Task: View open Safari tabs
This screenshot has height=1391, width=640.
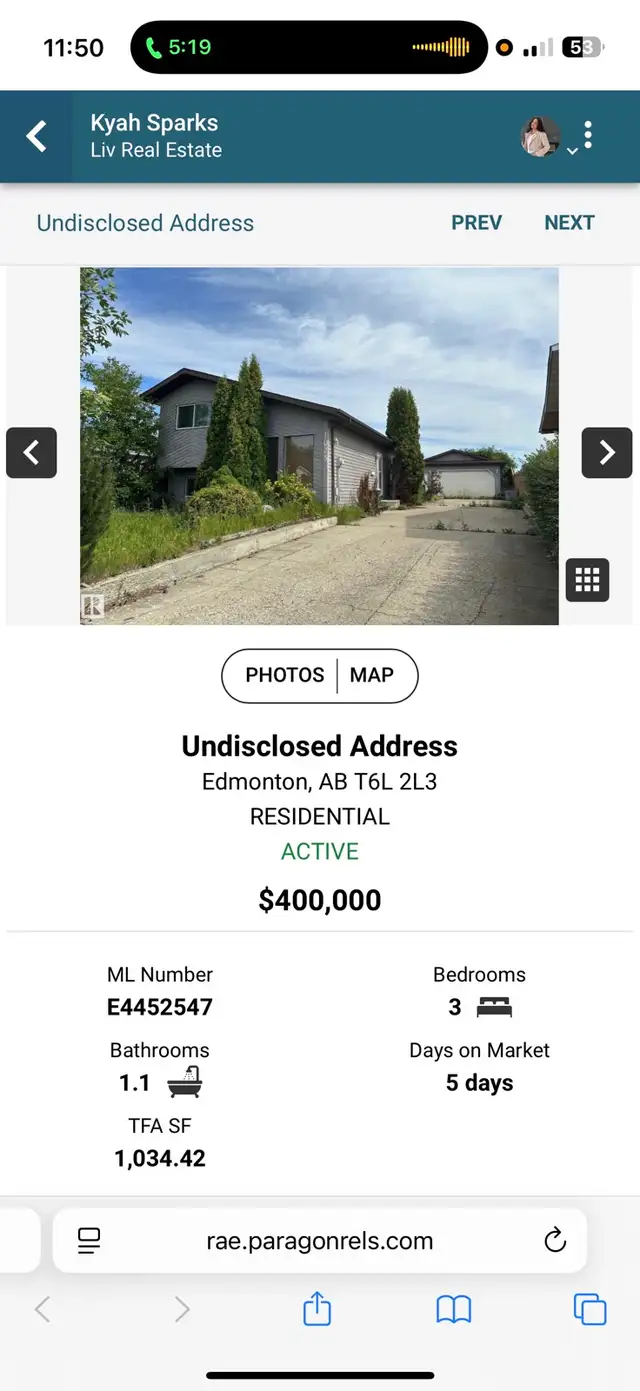Action: click(x=590, y=1309)
